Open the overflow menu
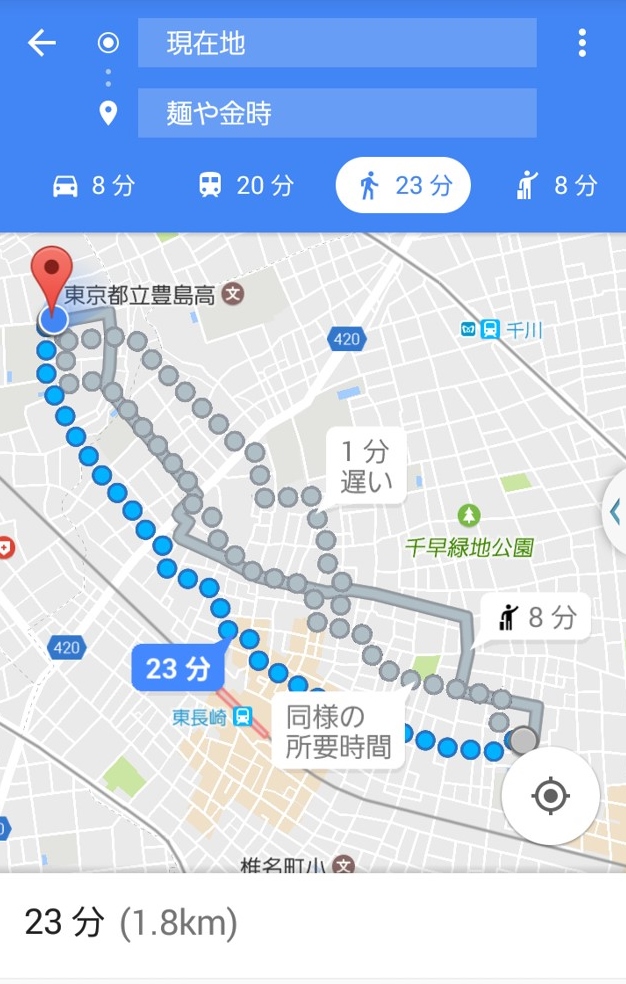The width and height of the screenshot is (626, 984). point(582,43)
